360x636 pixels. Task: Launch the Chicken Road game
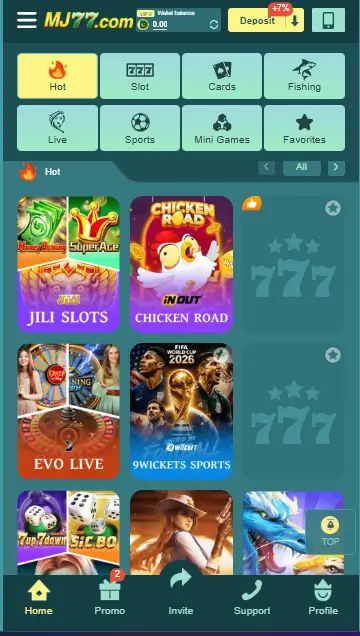pyautogui.click(x=181, y=264)
